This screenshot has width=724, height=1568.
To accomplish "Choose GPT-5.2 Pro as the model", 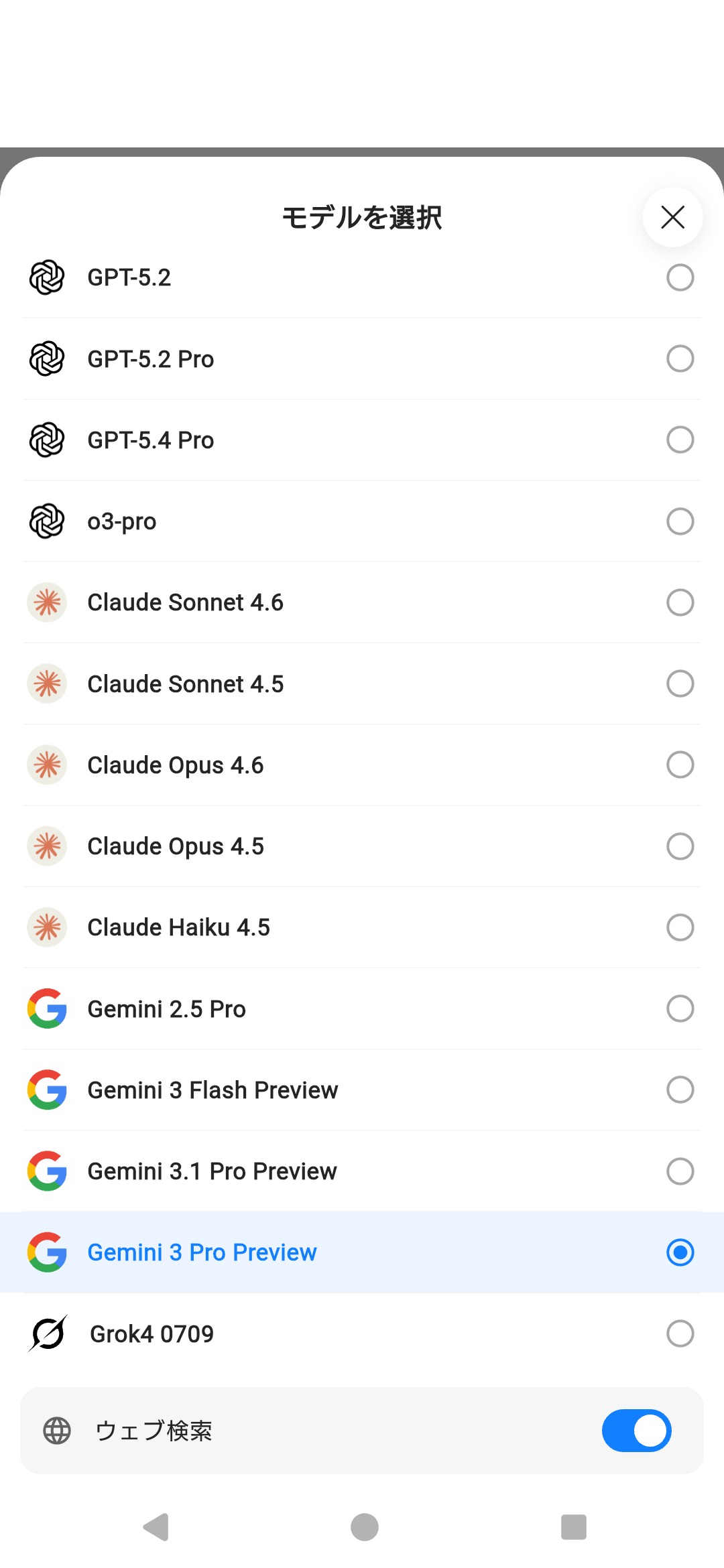I will tap(362, 359).
